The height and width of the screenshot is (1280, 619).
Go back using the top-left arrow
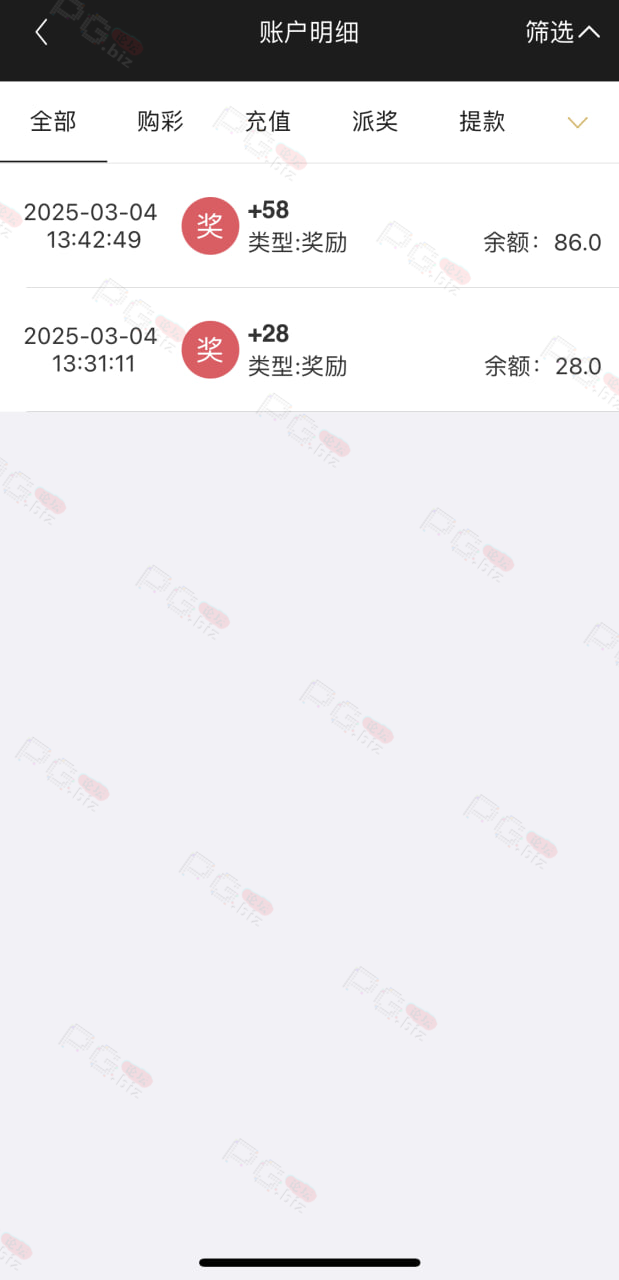(41, 32)
